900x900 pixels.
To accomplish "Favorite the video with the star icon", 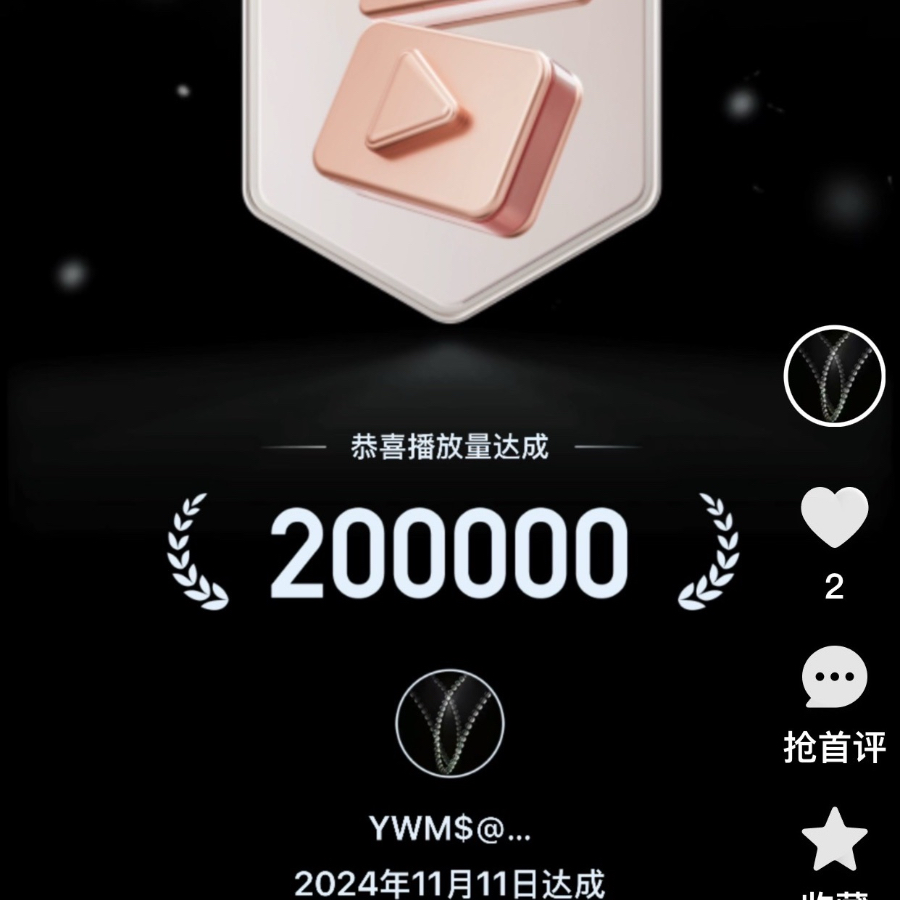I will click(x=834, y=840).
